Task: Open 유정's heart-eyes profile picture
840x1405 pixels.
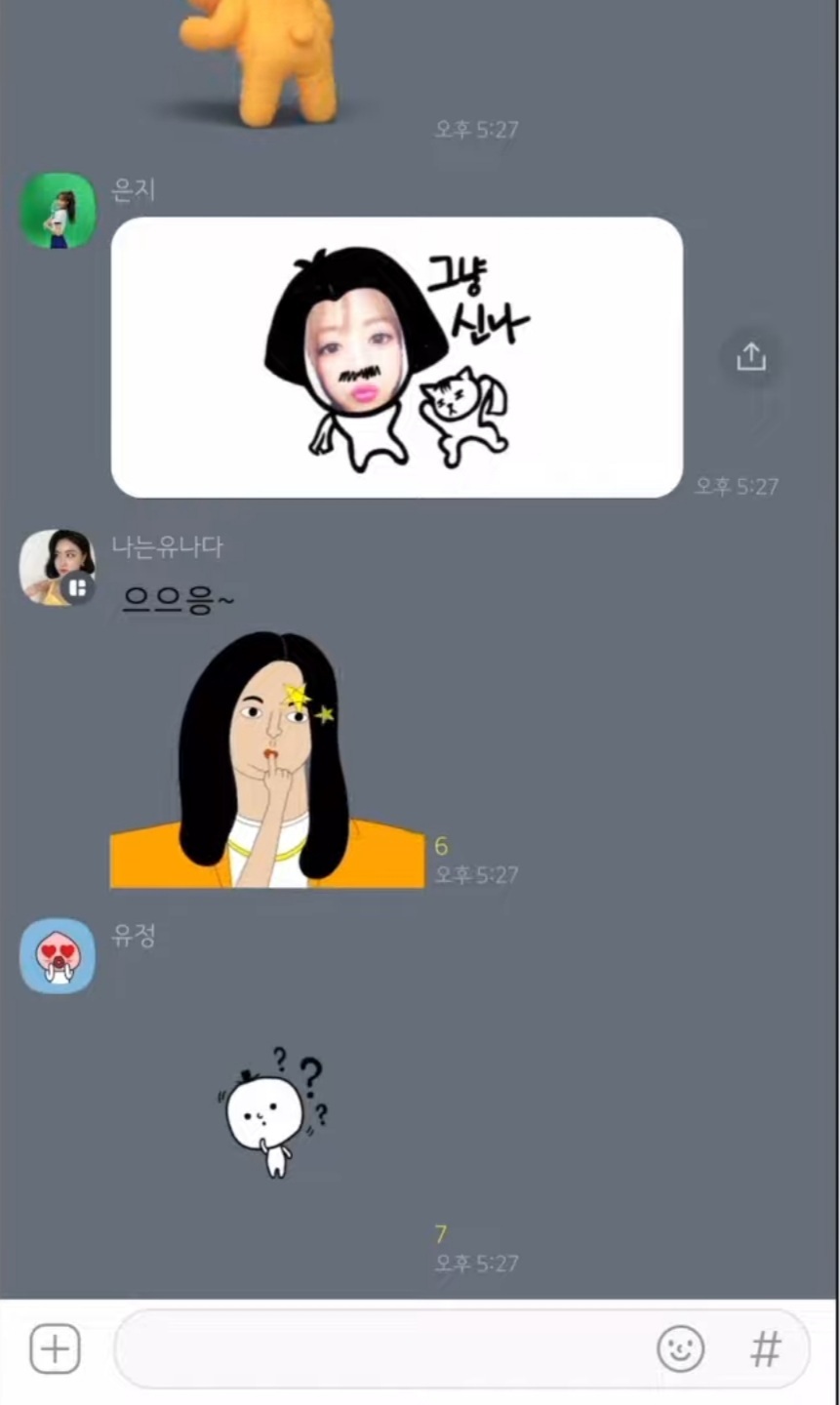Action: click(58, 956)
